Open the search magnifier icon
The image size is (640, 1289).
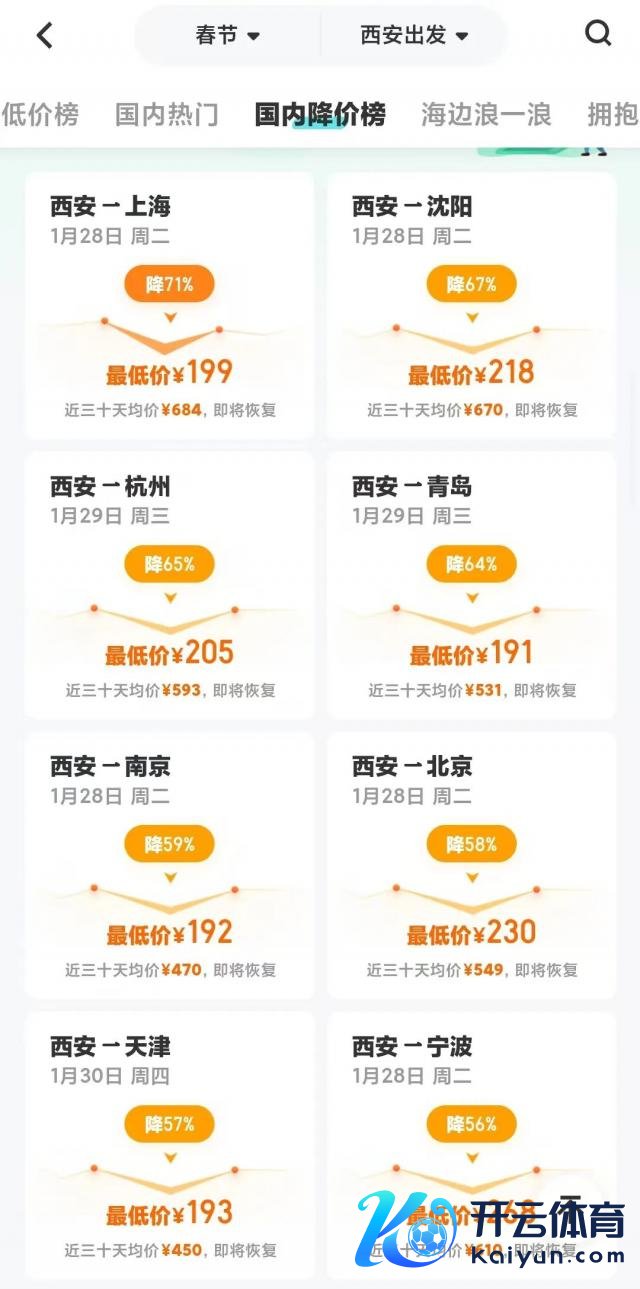597,34
